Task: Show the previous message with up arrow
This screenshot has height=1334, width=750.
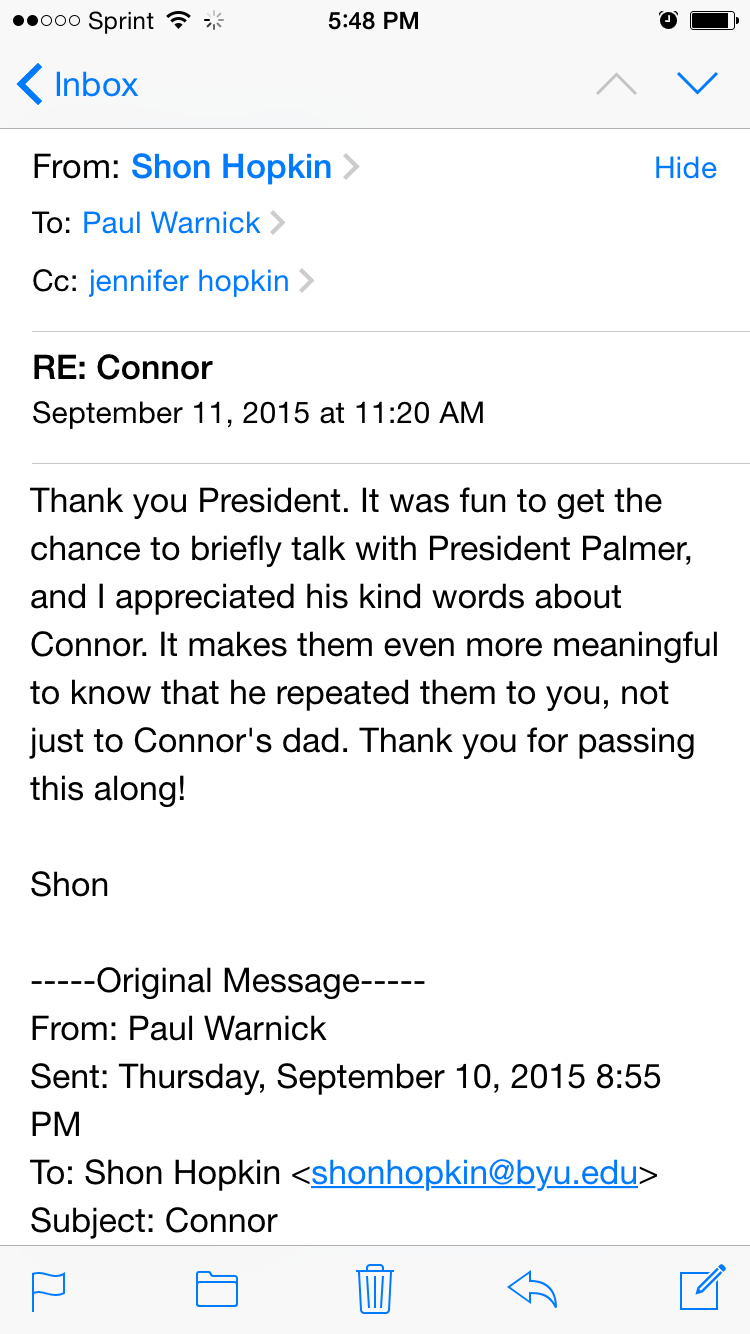Action: [x=616, y=84]
